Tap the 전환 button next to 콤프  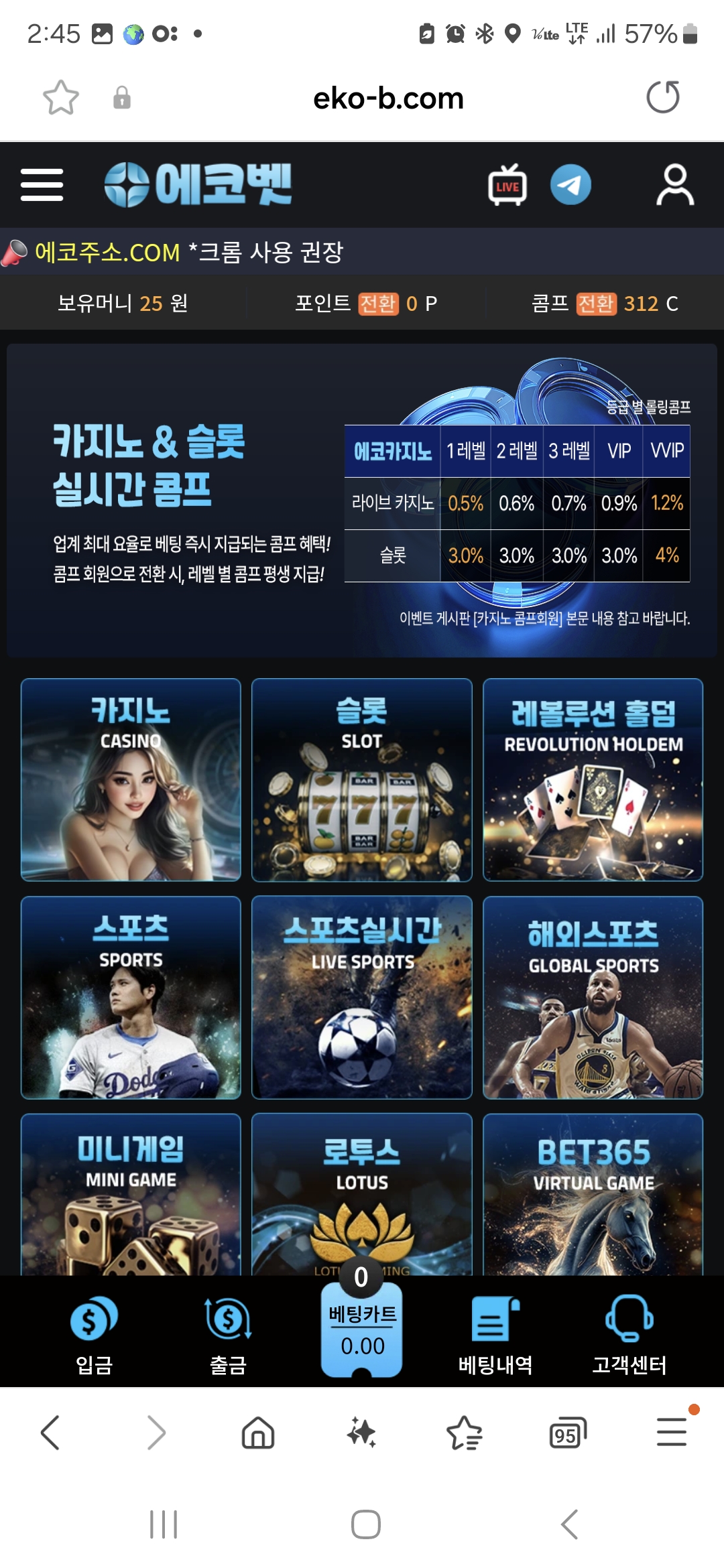pyautogui.click(x=596, y=304)
